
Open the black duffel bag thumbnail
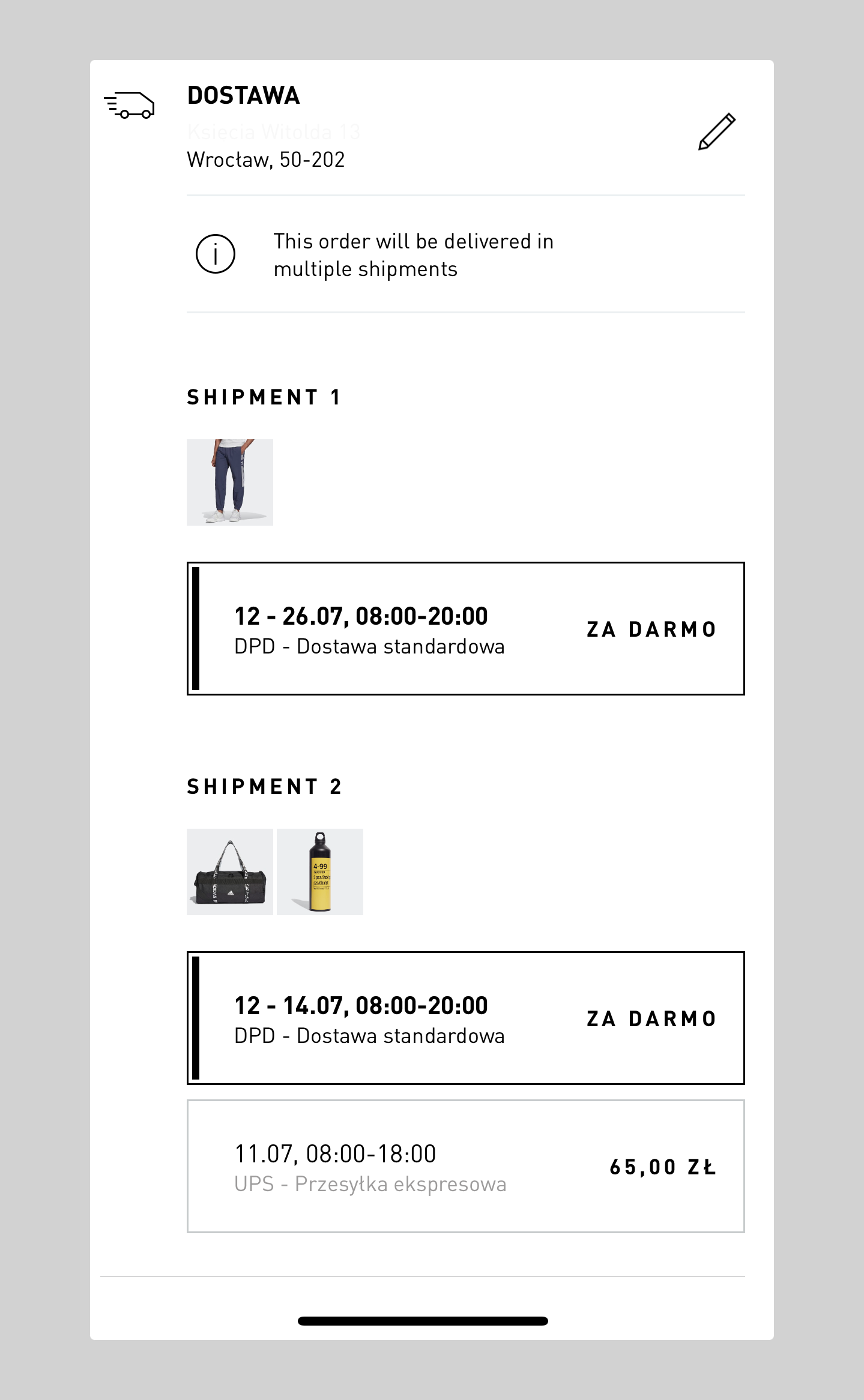[x=230, y=871]
